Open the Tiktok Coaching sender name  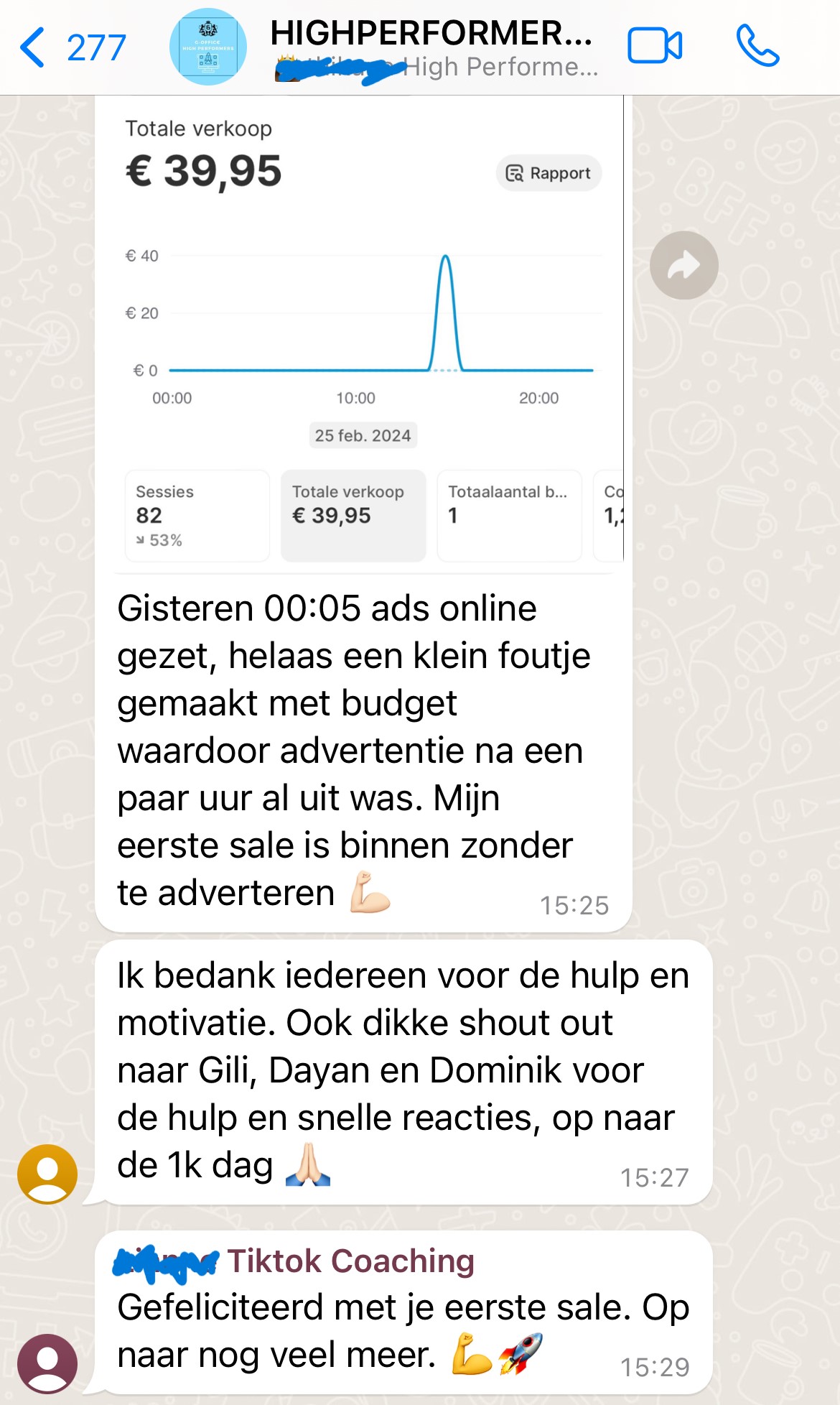tap(294, 1261)
